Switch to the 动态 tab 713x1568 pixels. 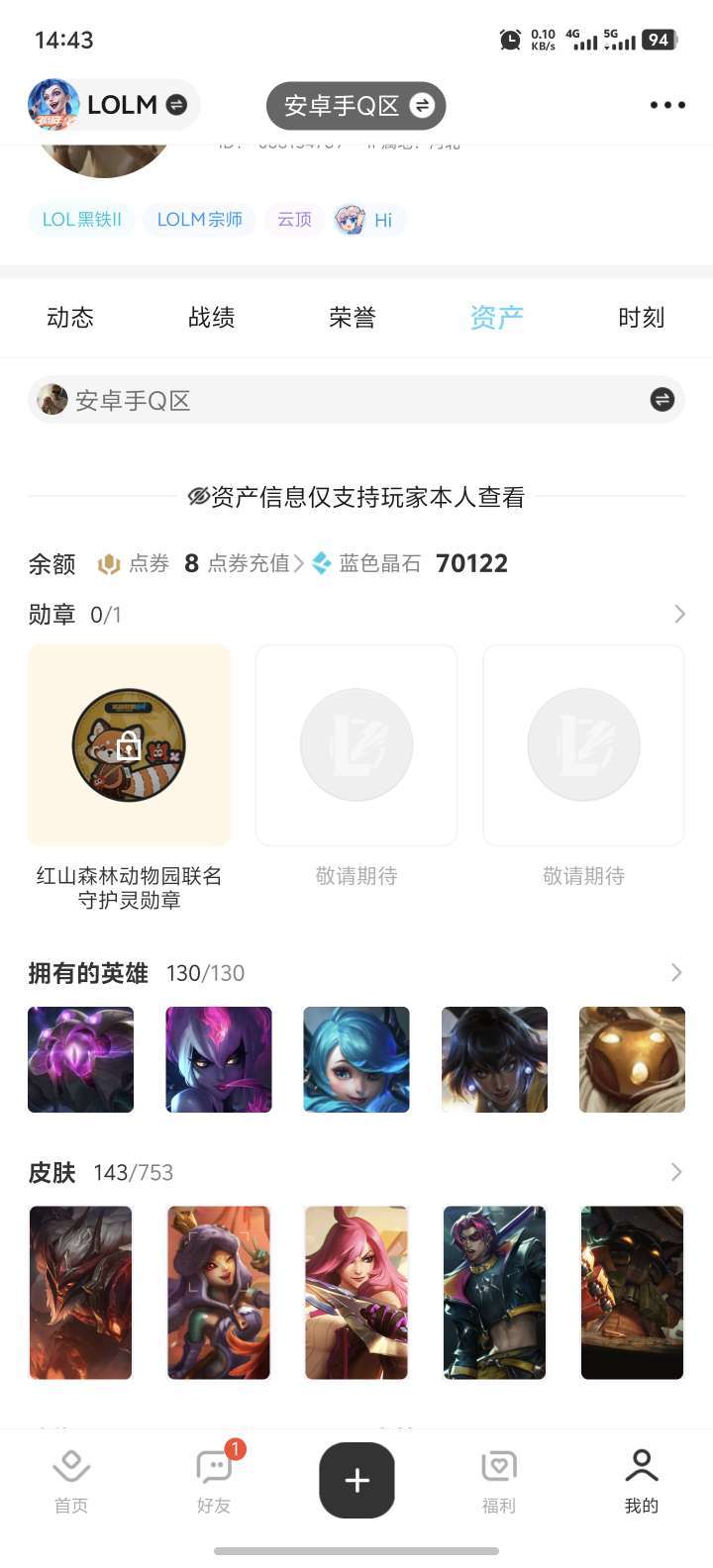pyautogui.click(x=70, y=318)
